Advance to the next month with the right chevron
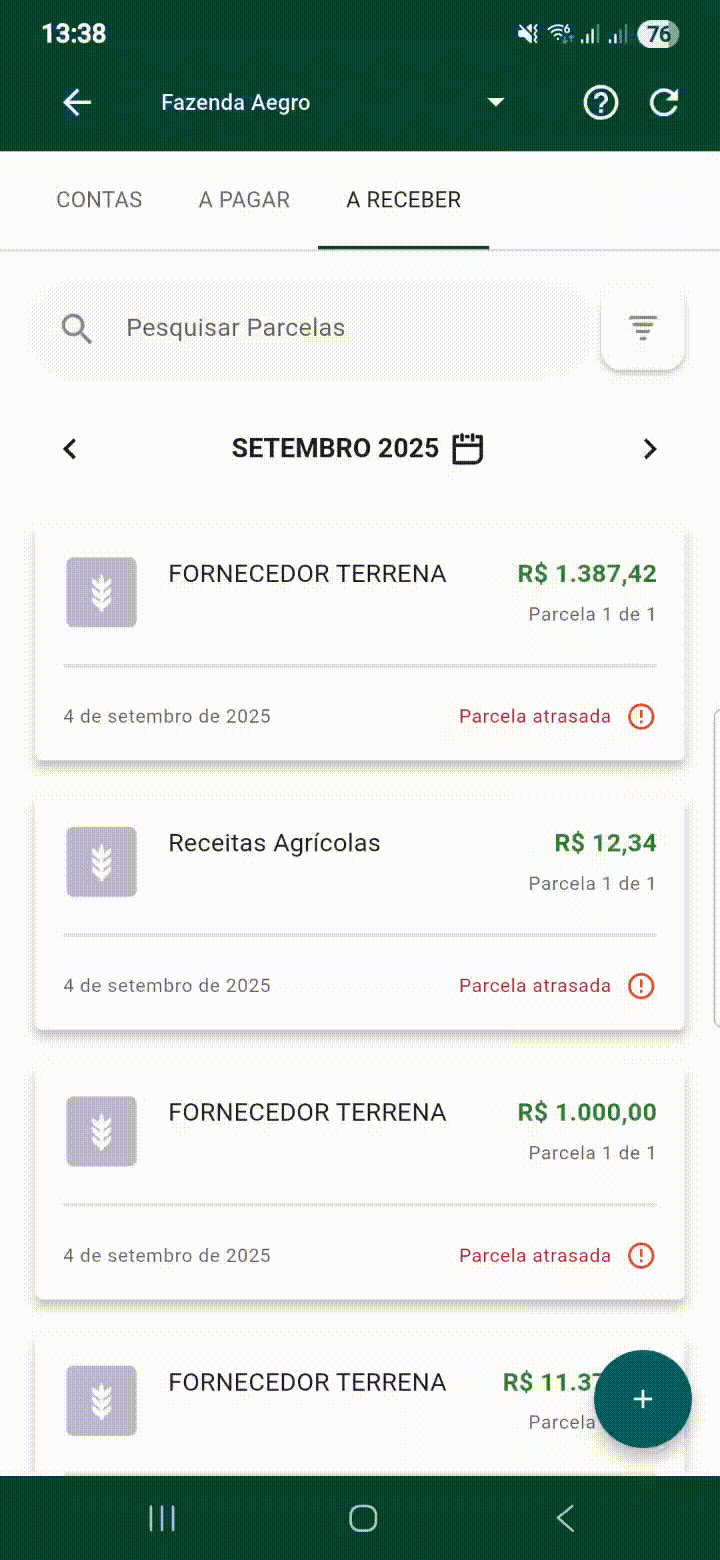 [x=650, y=448]
